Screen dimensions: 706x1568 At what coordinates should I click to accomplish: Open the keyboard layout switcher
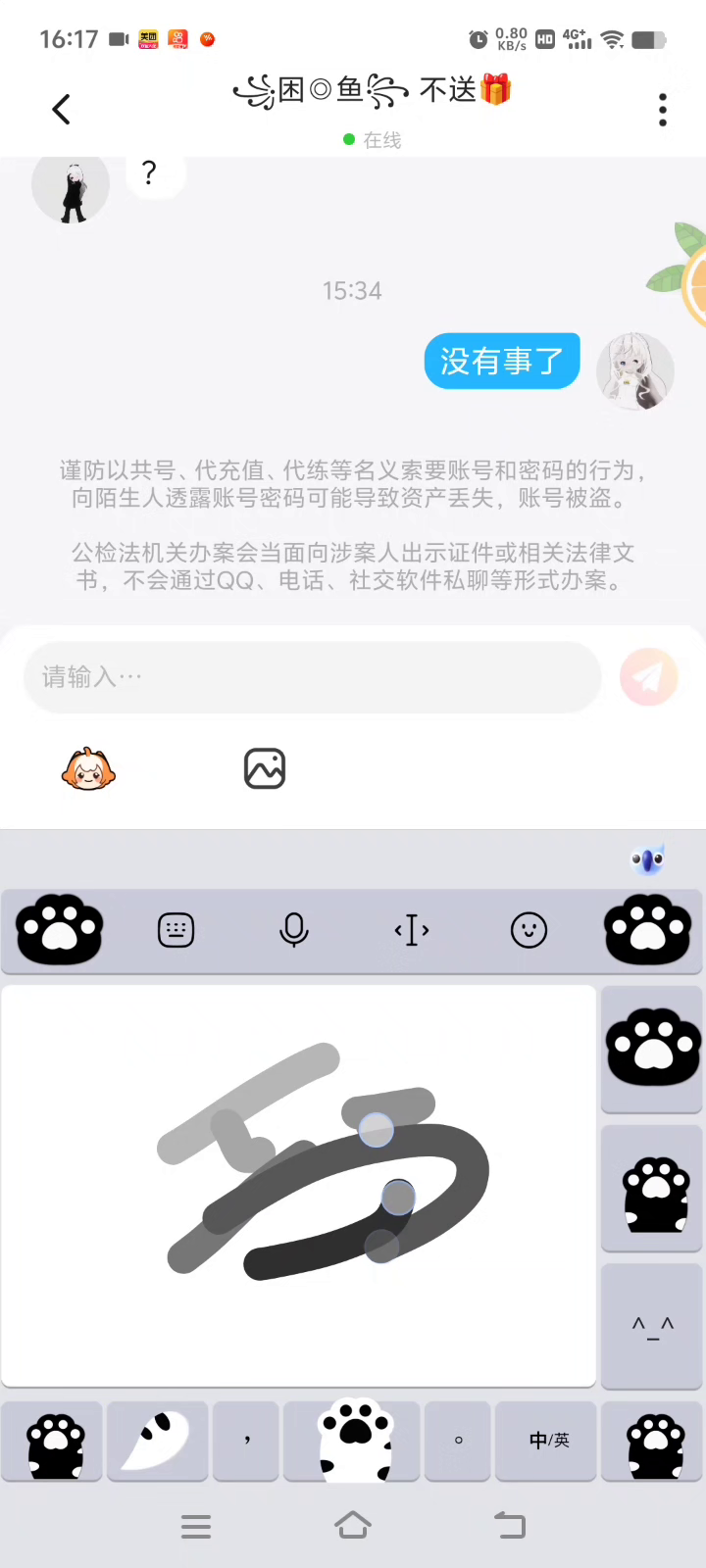point(176,930)
